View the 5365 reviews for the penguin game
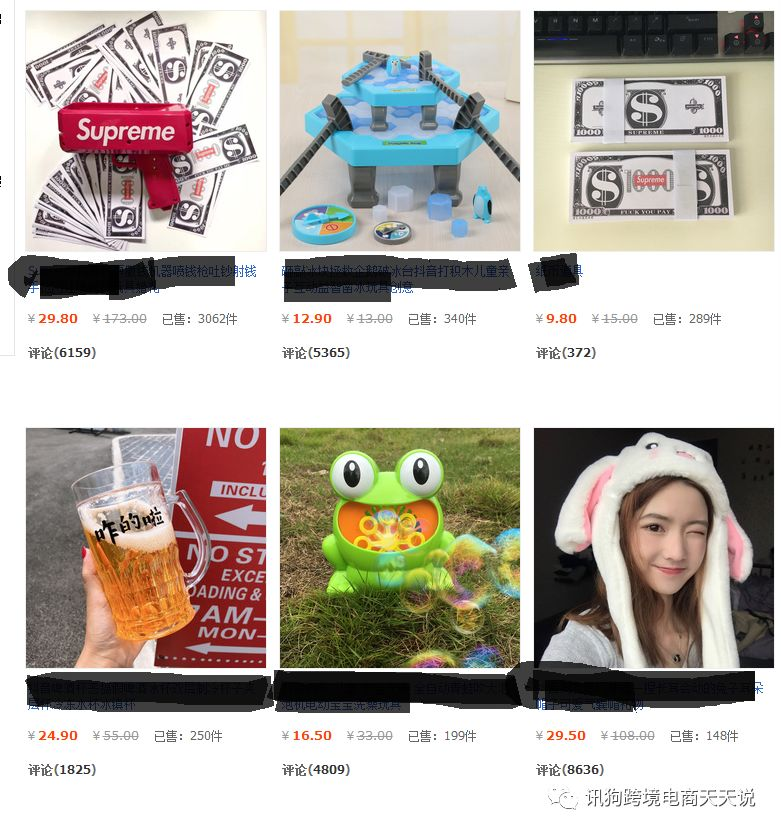Image resolution: width=781 pixels, height=832 pixels. coord(316,353)
